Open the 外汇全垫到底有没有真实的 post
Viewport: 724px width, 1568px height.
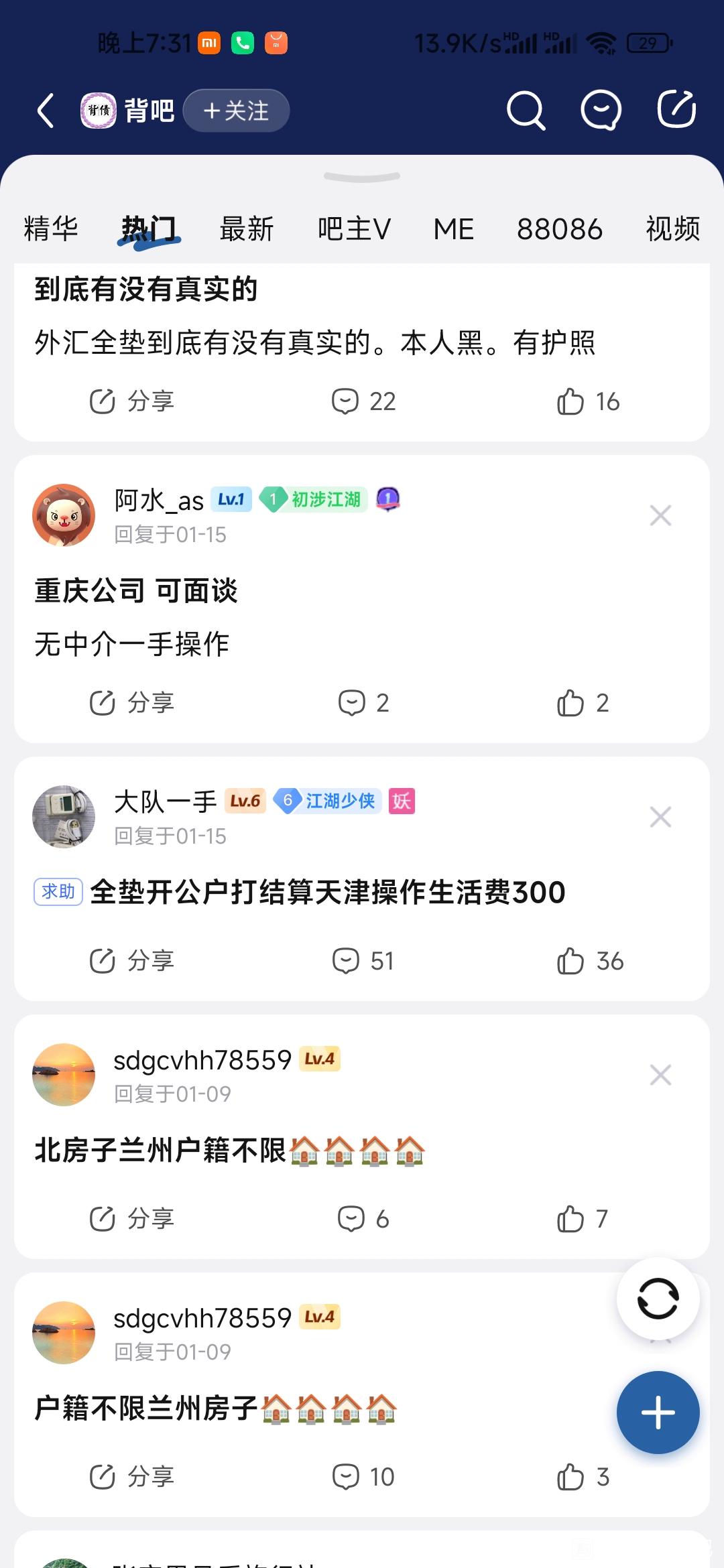(314, 342)
